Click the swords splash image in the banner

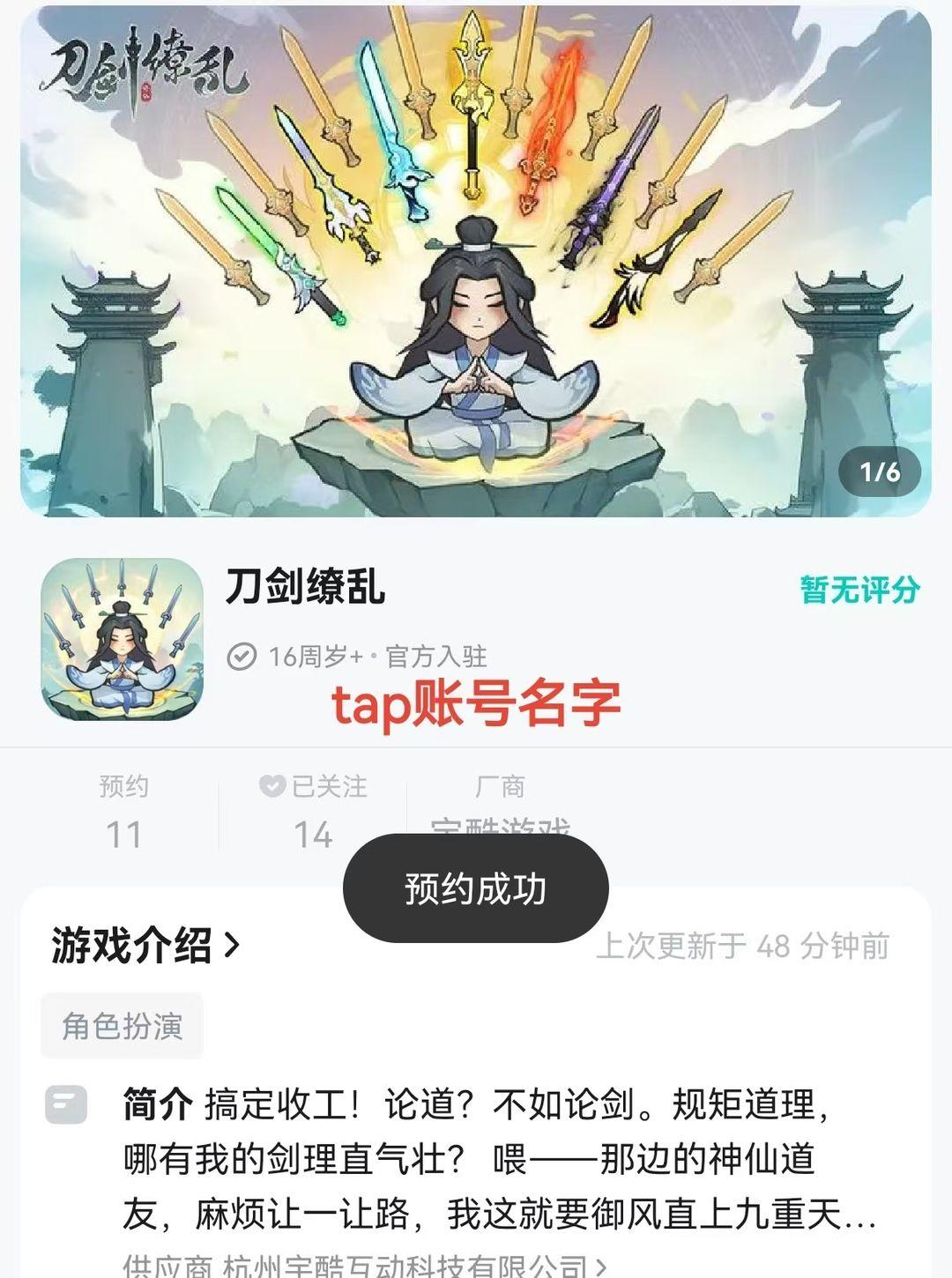(x=476, y=159)
